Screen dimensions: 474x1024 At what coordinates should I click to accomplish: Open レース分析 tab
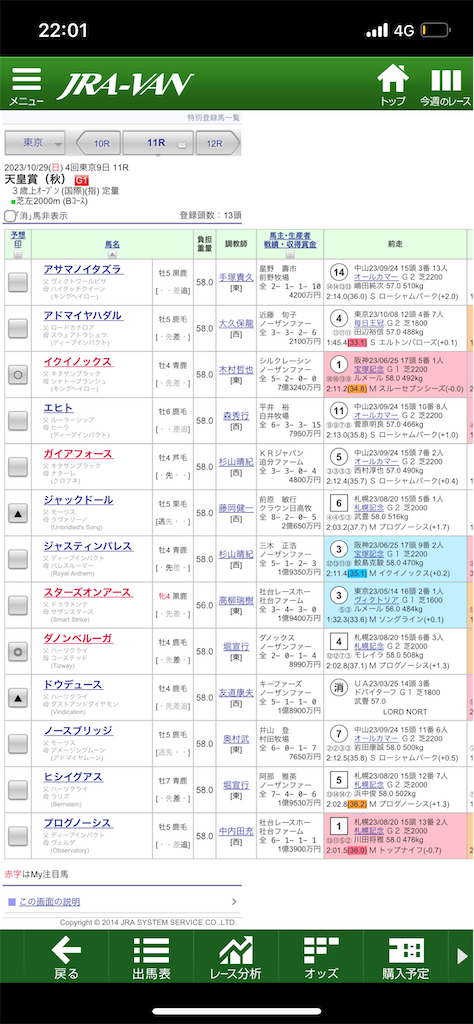(x=236, y=959)
